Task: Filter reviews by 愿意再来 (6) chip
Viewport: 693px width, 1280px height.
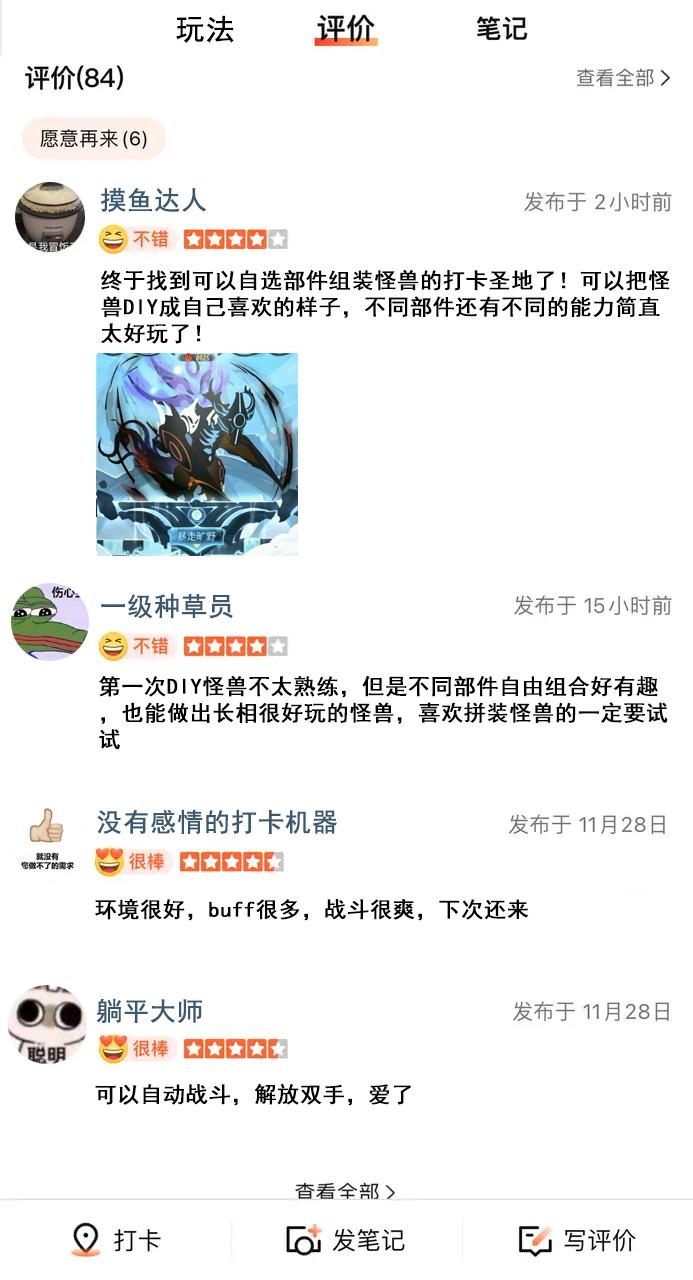Action: point(94,139)
